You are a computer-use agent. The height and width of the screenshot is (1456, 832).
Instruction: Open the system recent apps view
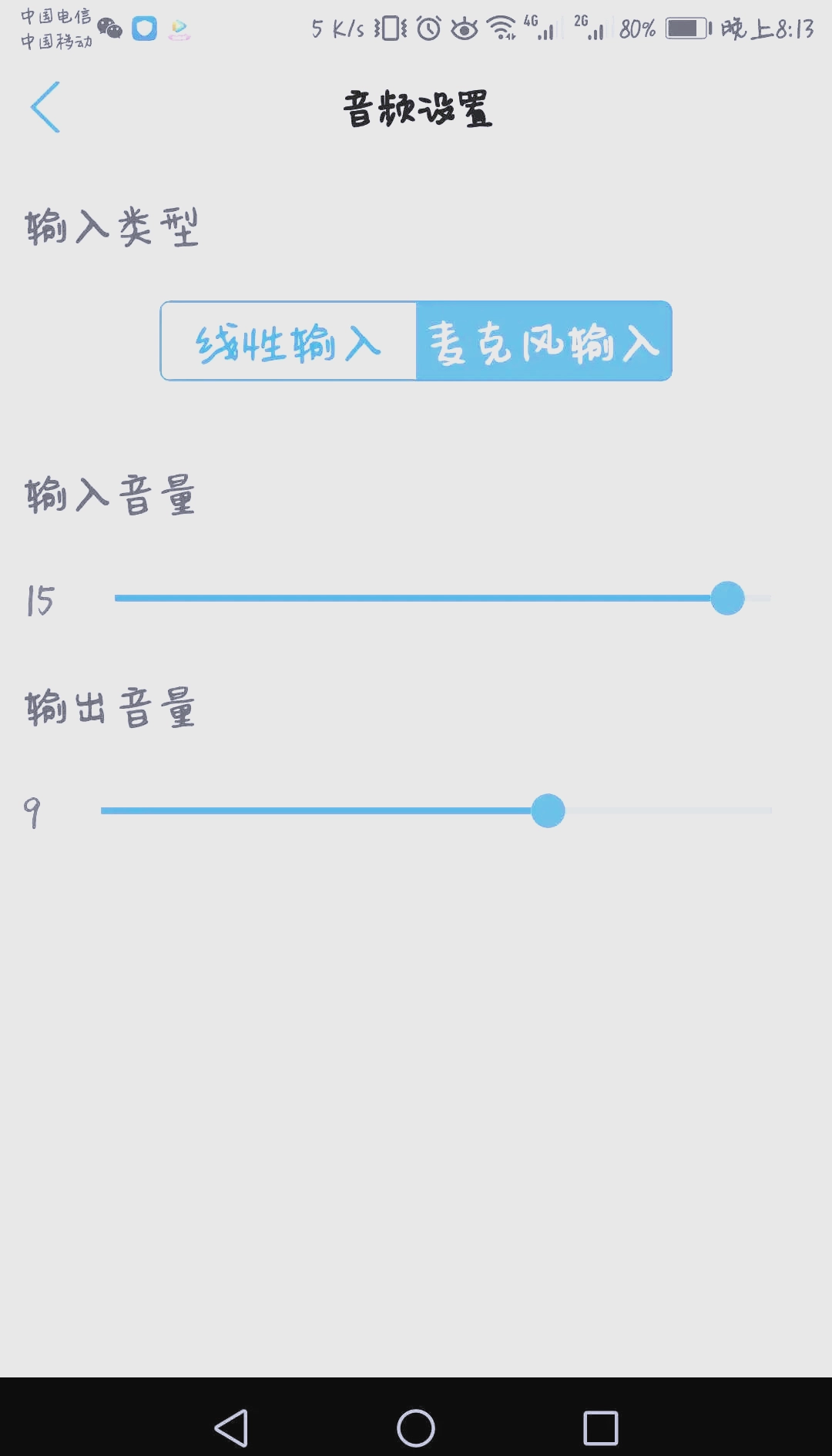coord(601,1427)
